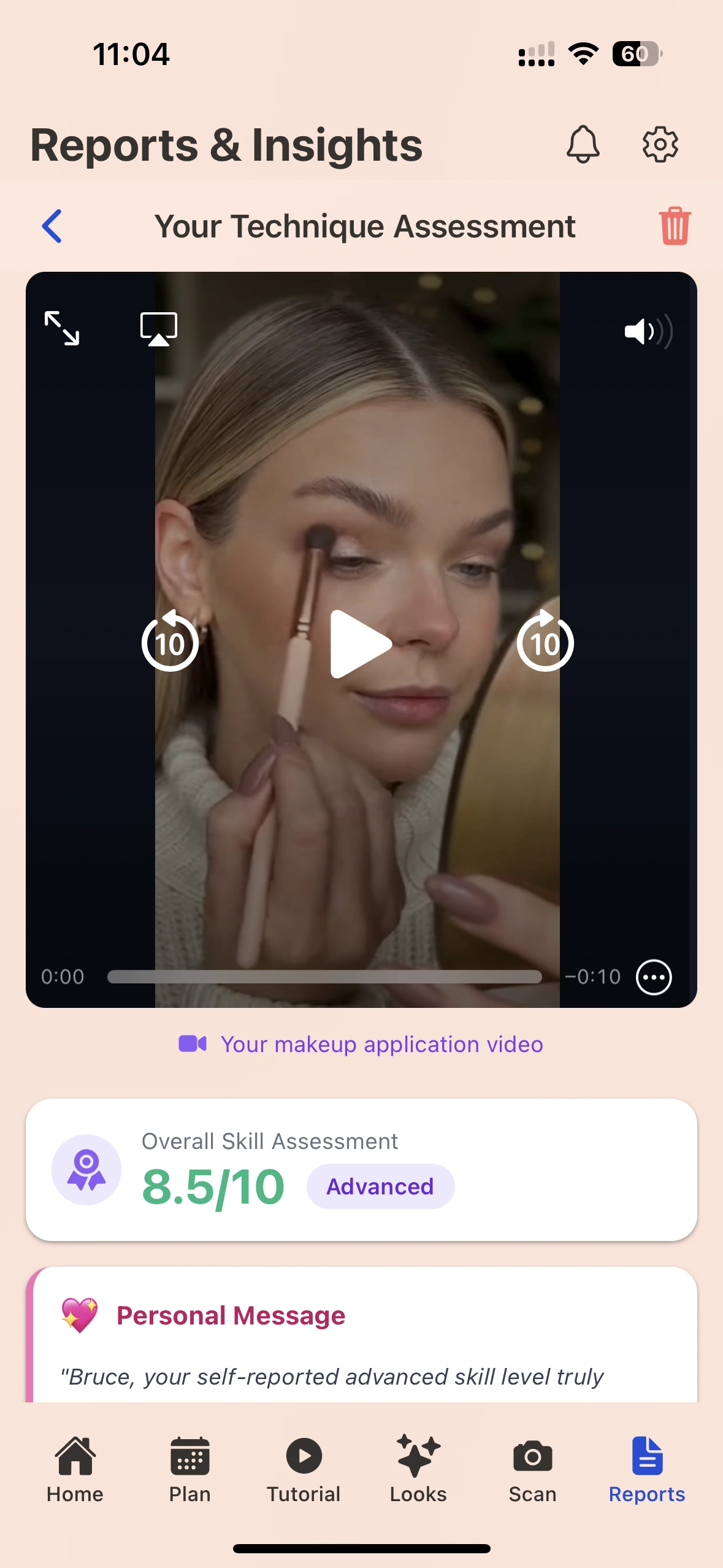The image size is (723, 1568).
Task: Open the Tutorial tab
Action: tap(304, 1469)
